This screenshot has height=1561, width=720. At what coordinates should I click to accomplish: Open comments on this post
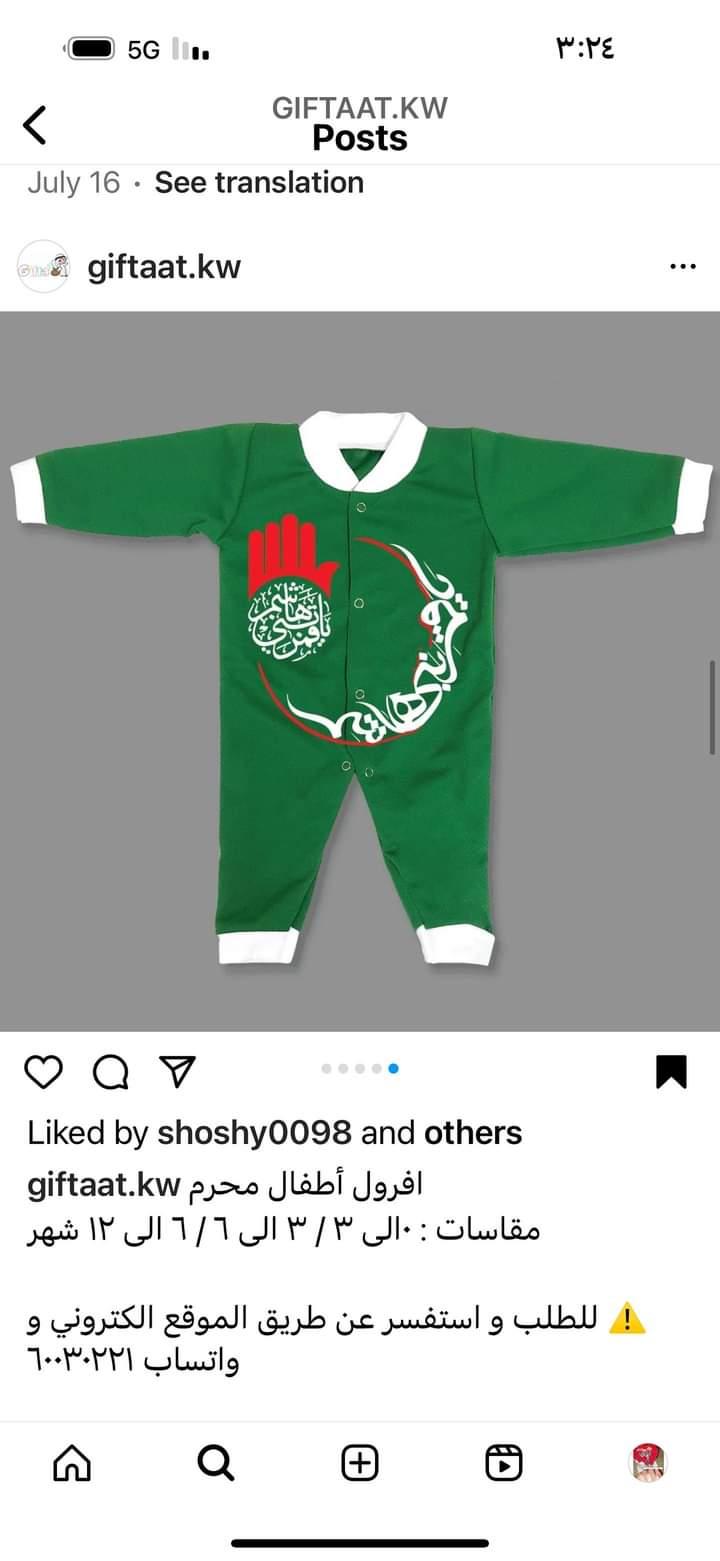[x=111, y=1072]
